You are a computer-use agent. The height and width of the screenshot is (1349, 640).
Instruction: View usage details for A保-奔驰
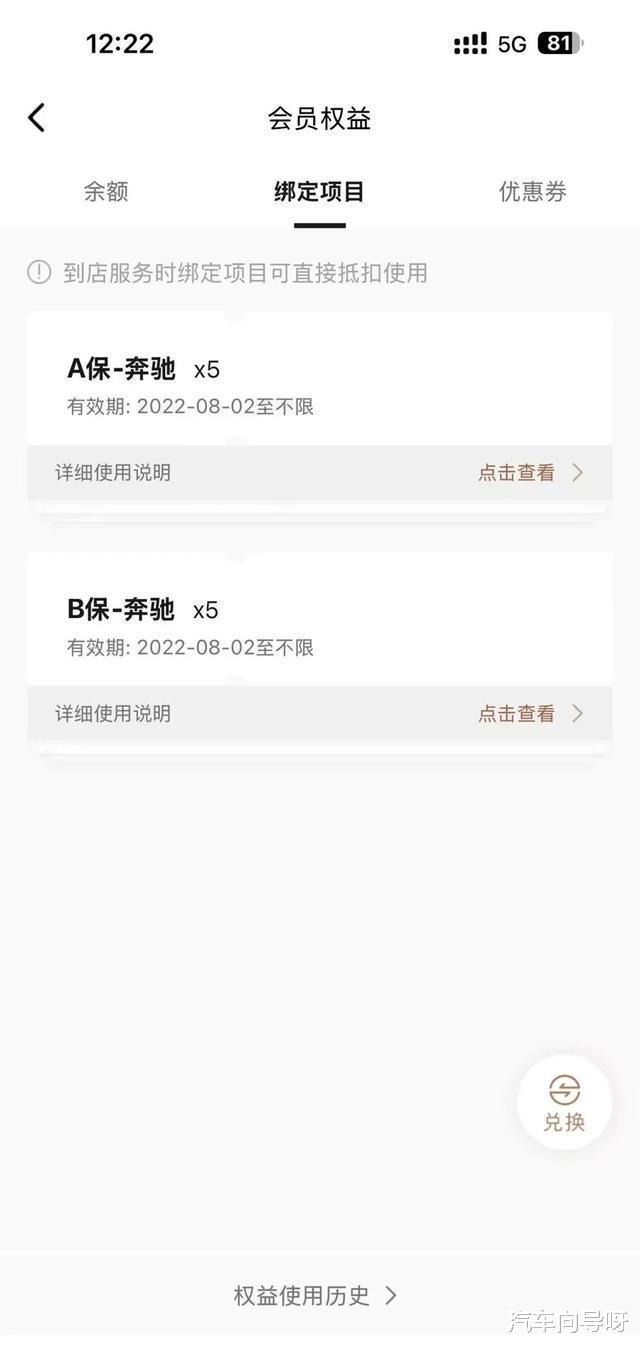pyautogui.click(x=529, y=473)
